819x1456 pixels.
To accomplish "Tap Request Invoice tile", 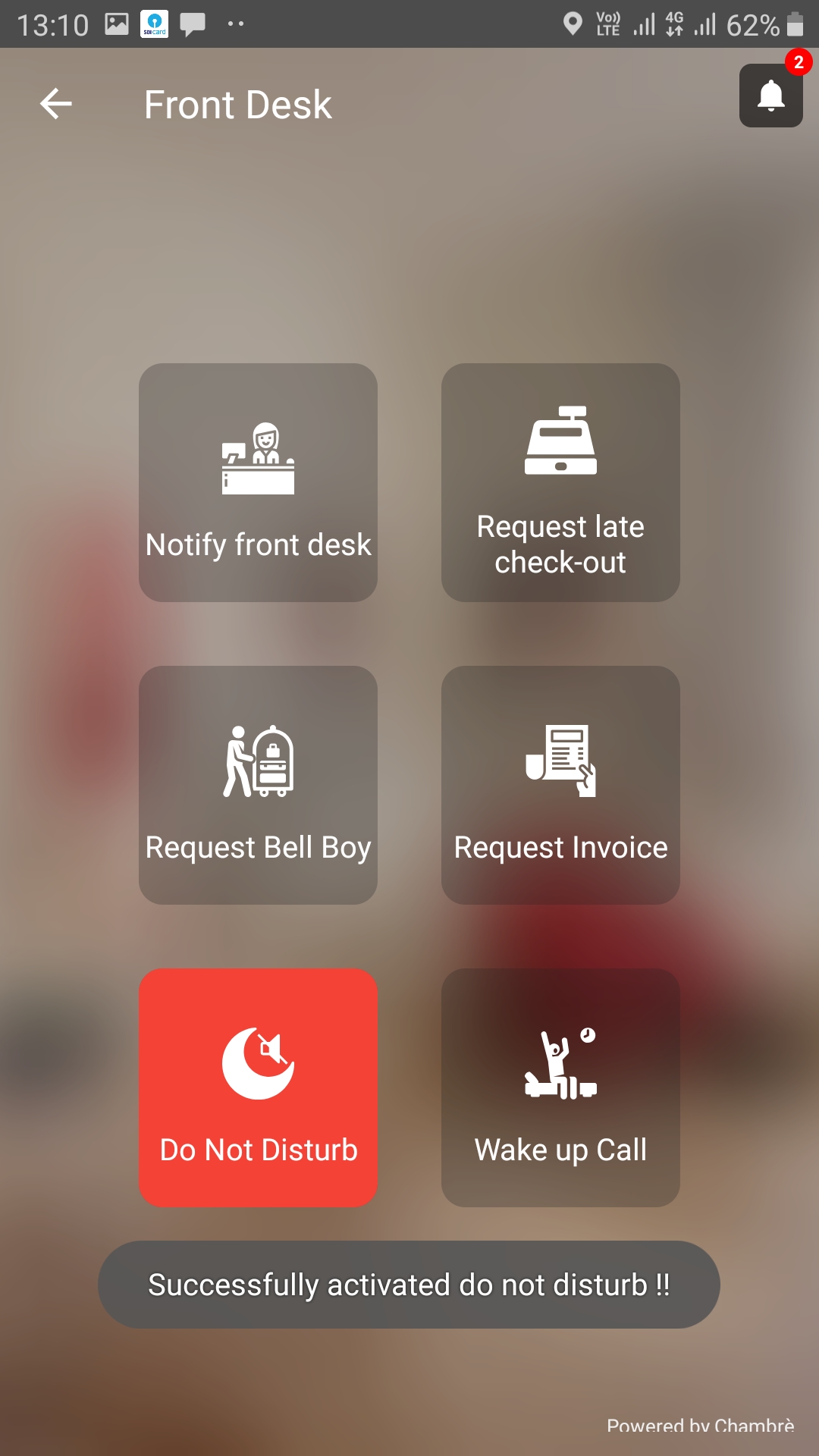I will [560, 785].
